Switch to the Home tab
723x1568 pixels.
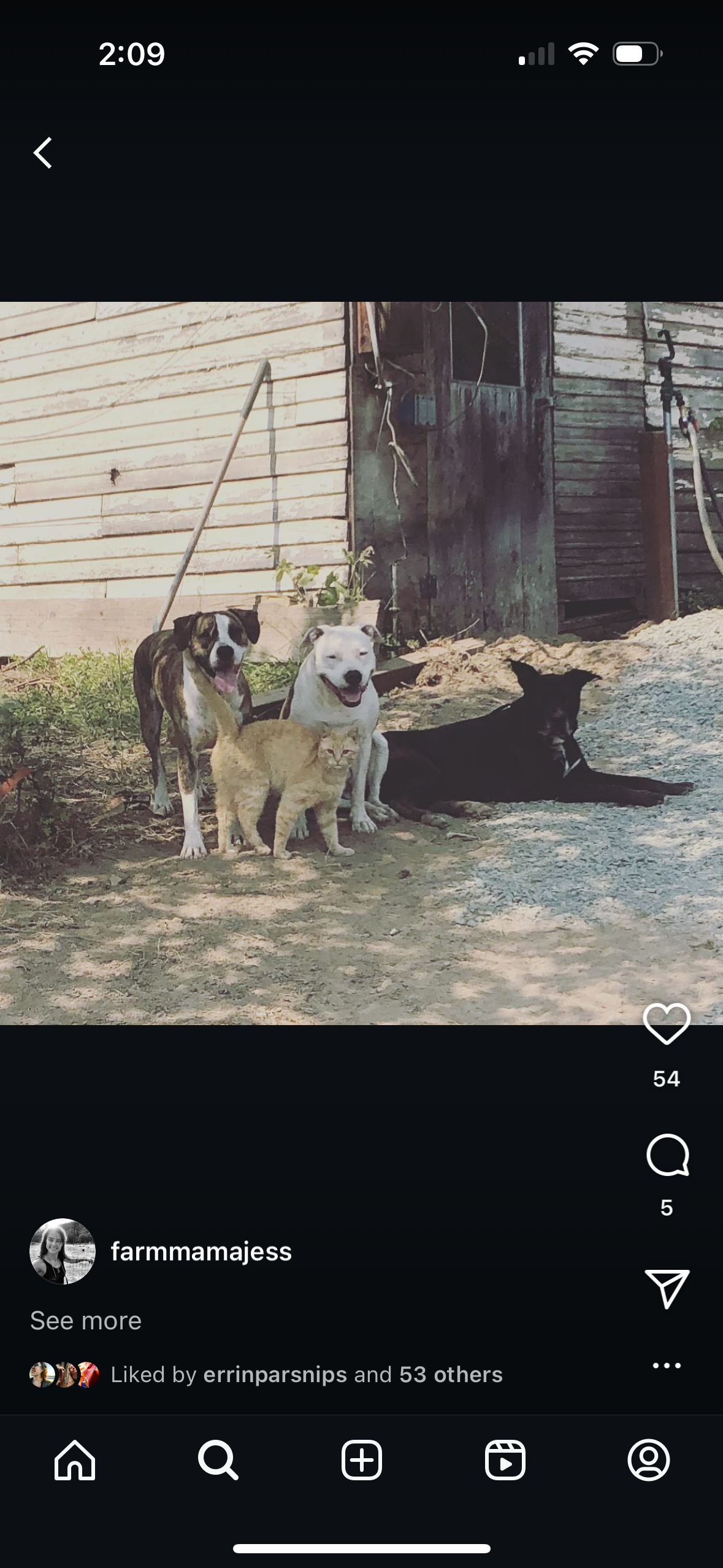tap(75, 1460)
